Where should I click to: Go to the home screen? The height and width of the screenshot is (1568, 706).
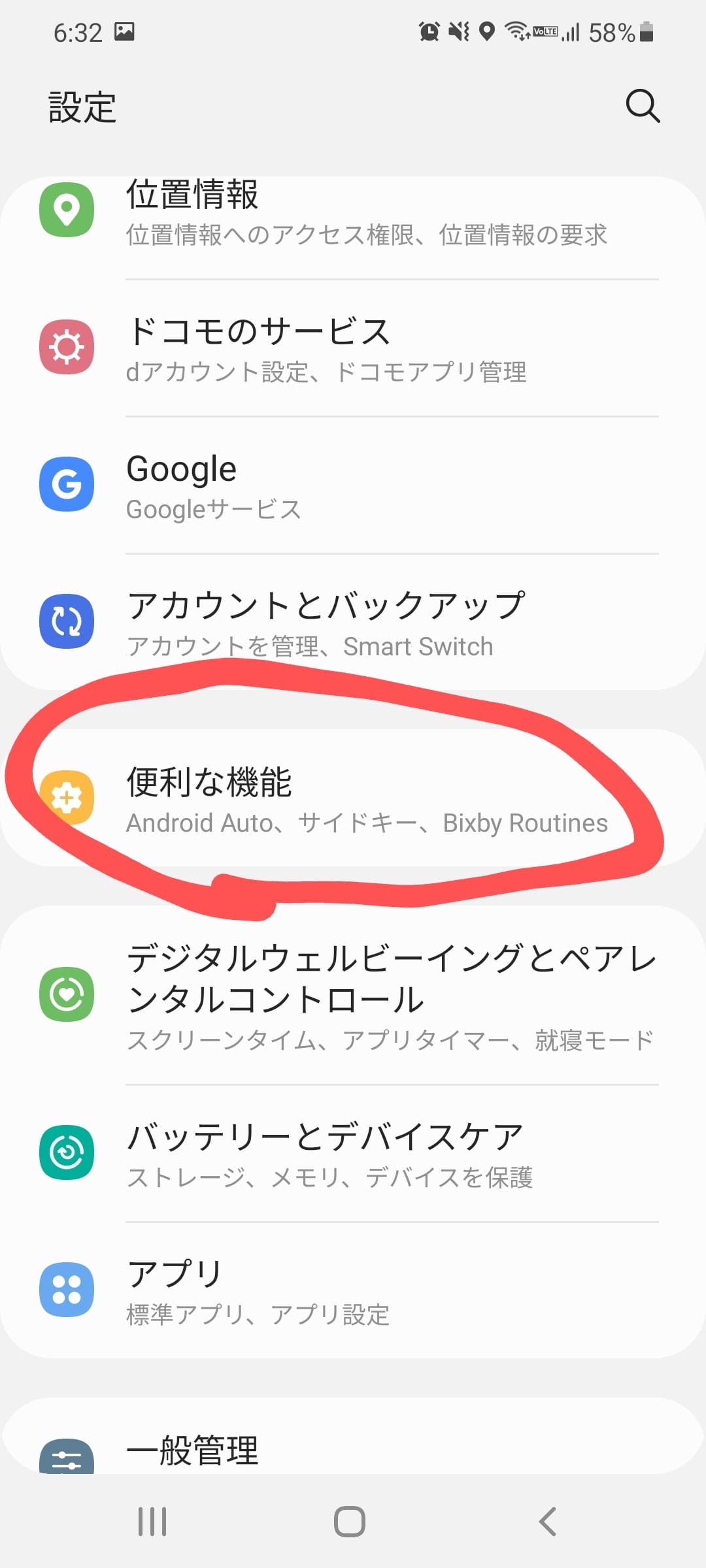click(x=350, y=1522)
